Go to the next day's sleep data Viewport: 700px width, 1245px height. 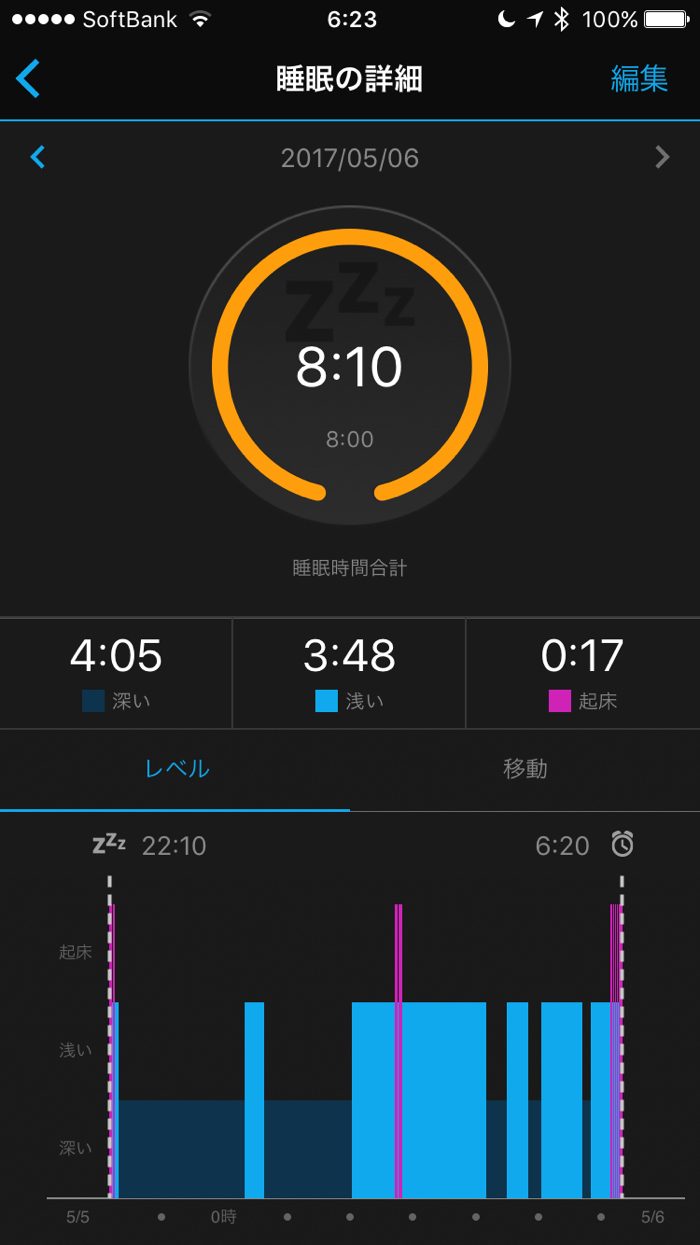click(662, 157)
